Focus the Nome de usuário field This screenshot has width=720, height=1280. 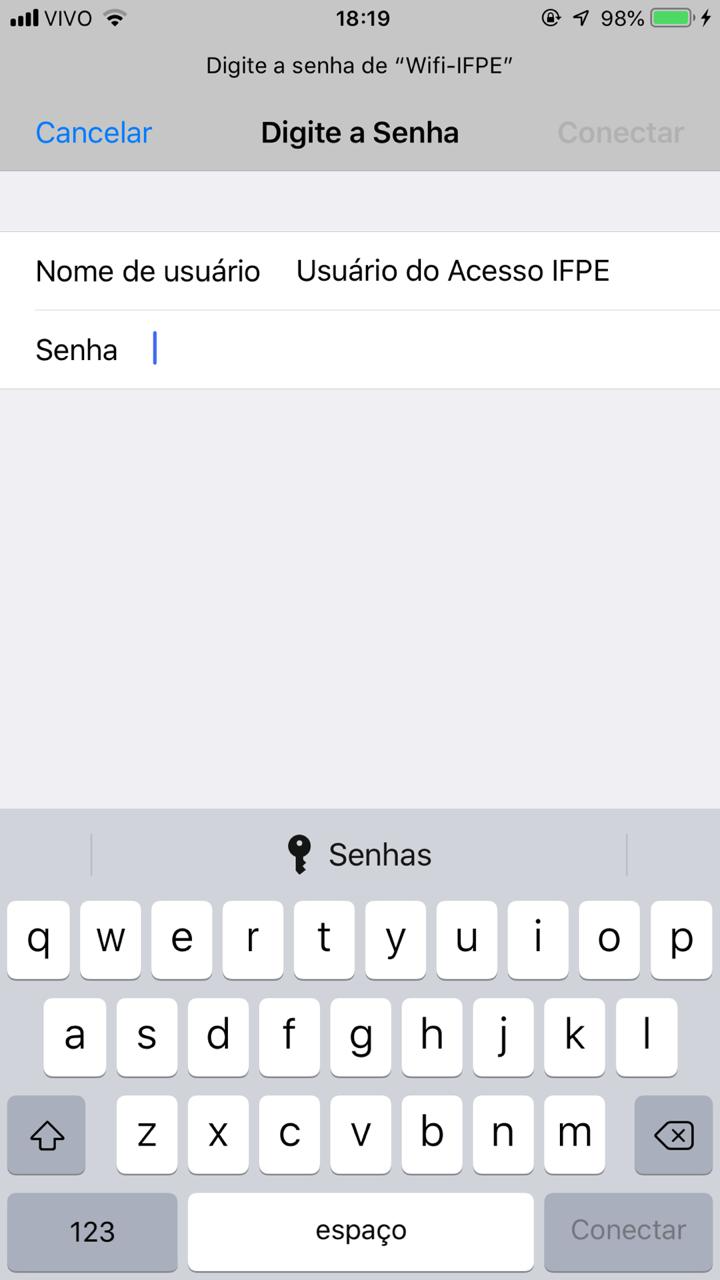(x=452, y=271)
